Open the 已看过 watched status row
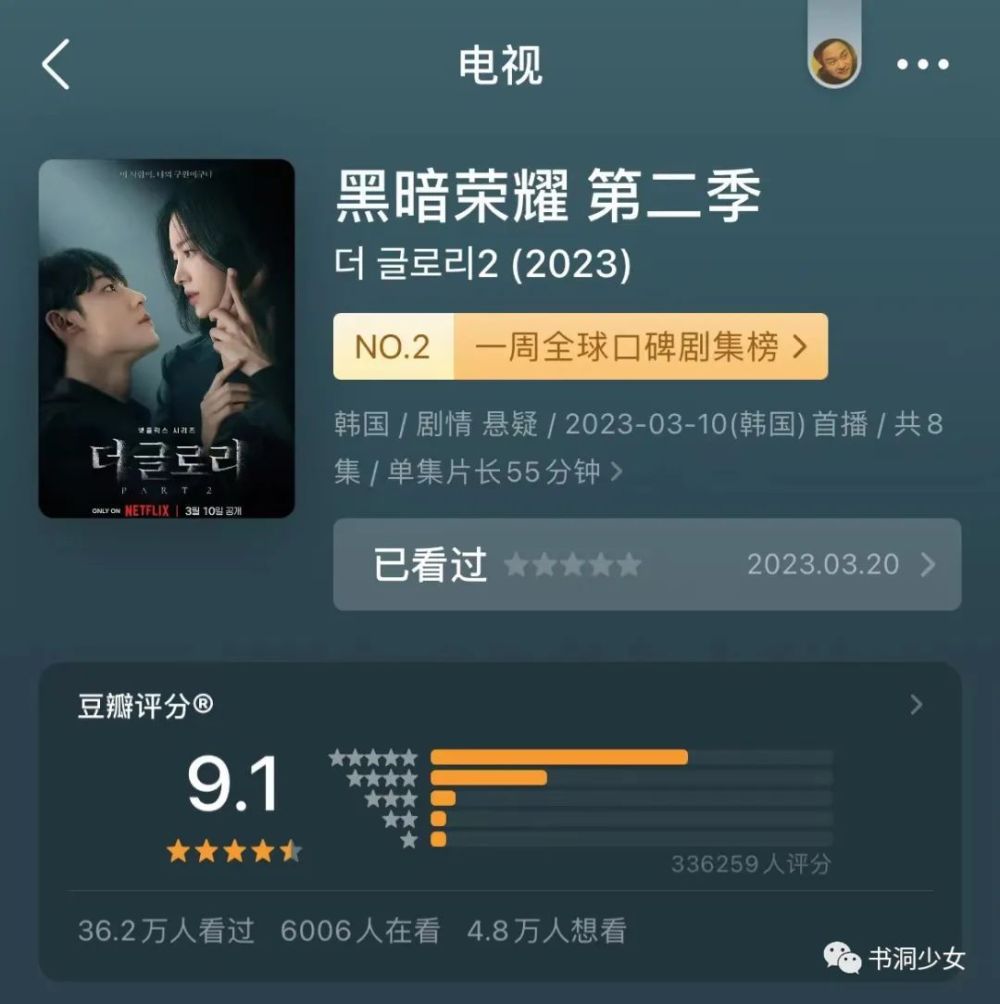 click(x=646, y=564)
